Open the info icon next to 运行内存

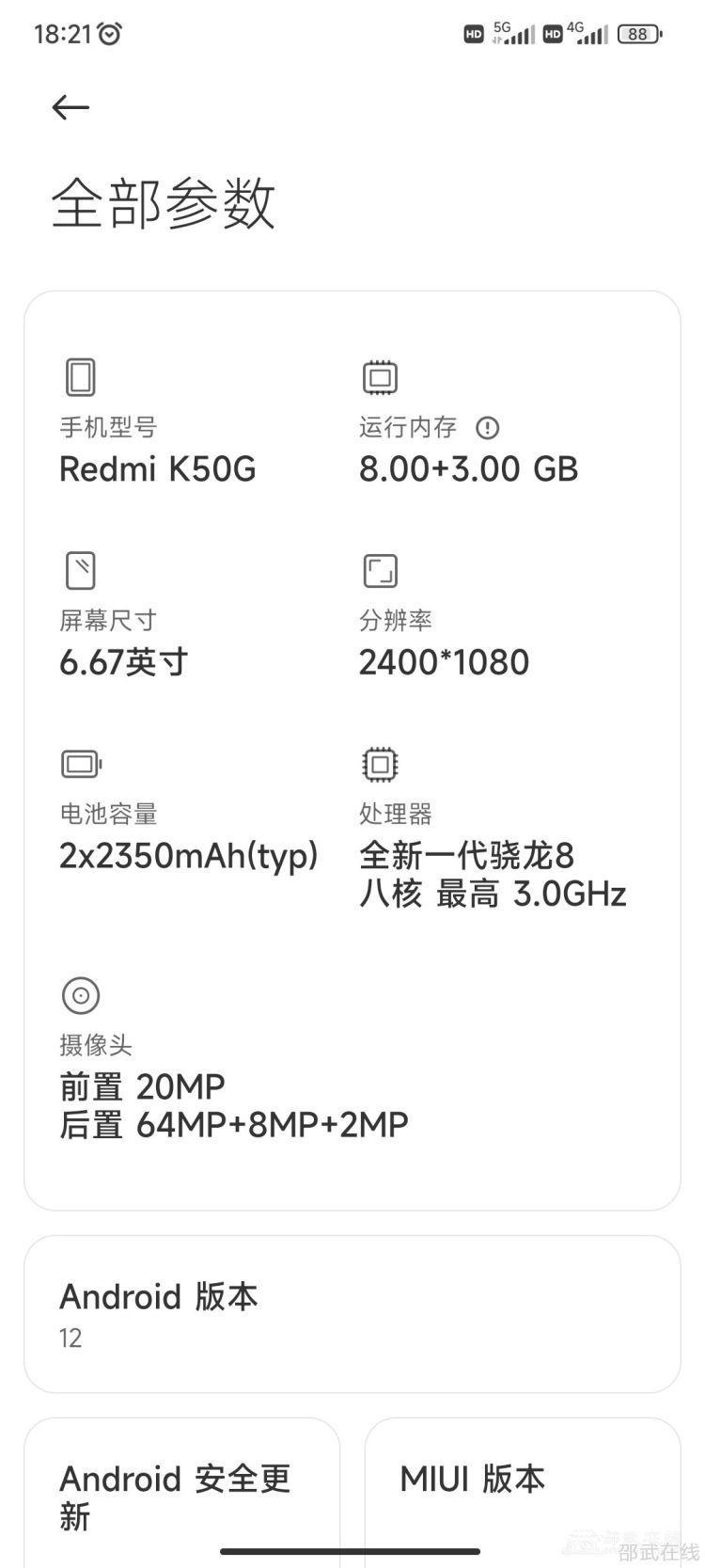click(x=487, y=428)
